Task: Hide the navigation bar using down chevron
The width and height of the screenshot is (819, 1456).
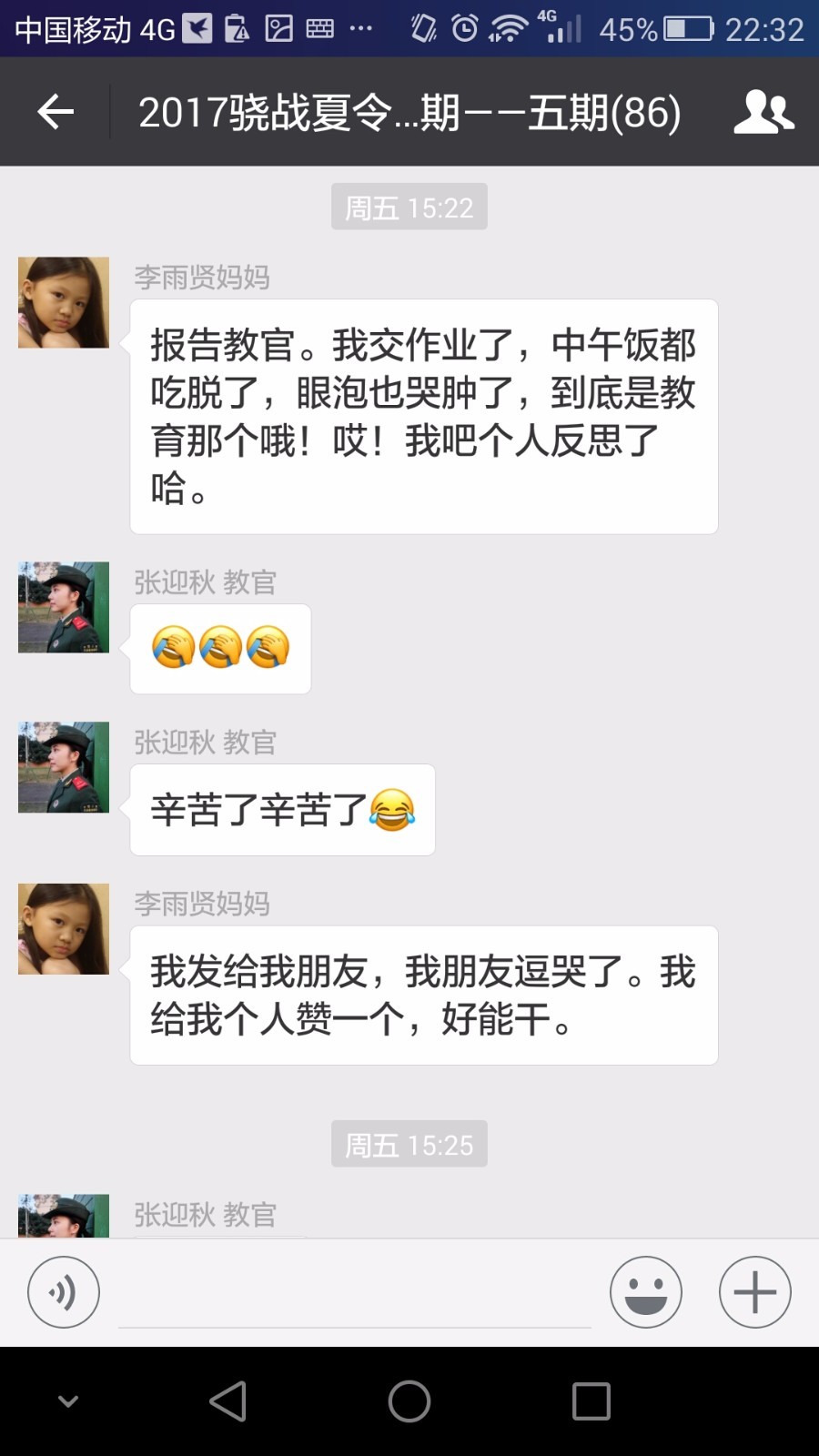Action: coord(68,1401)
